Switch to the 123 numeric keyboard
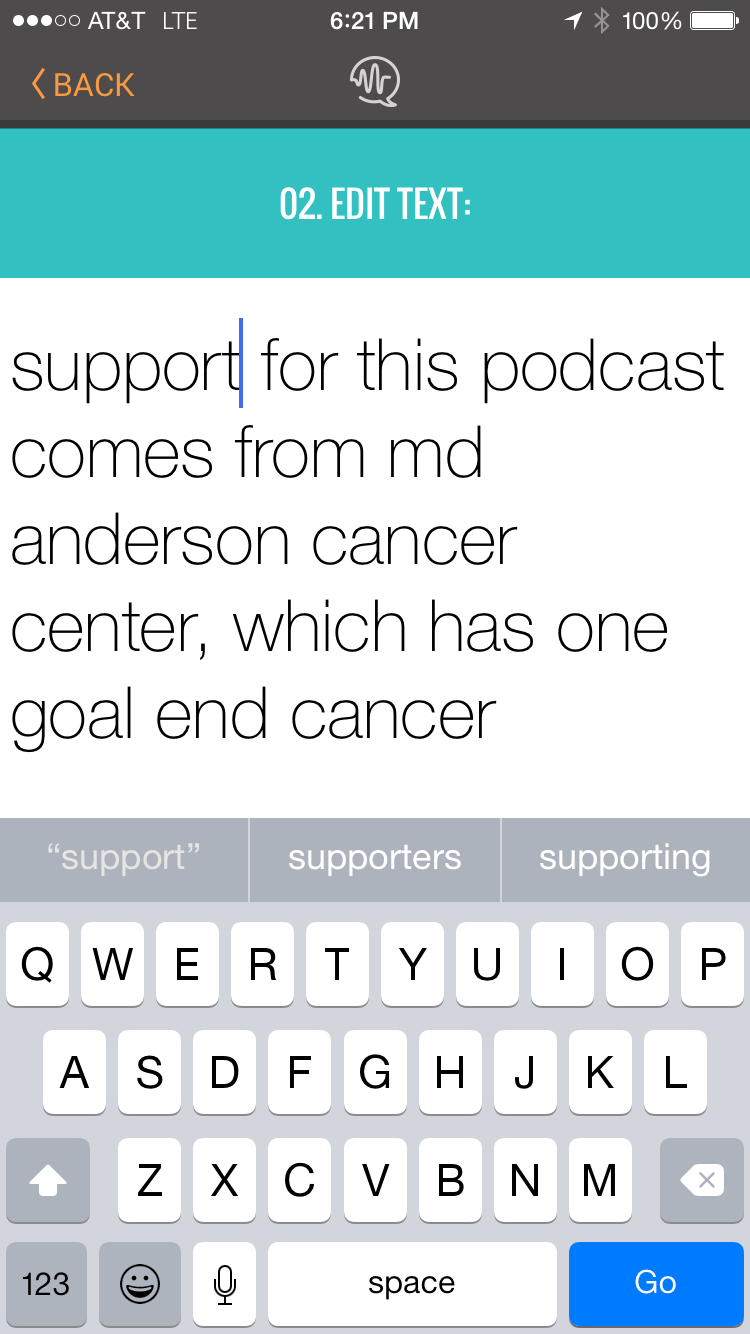This screenshot has height=1334, width=750. pos(46,1283)
